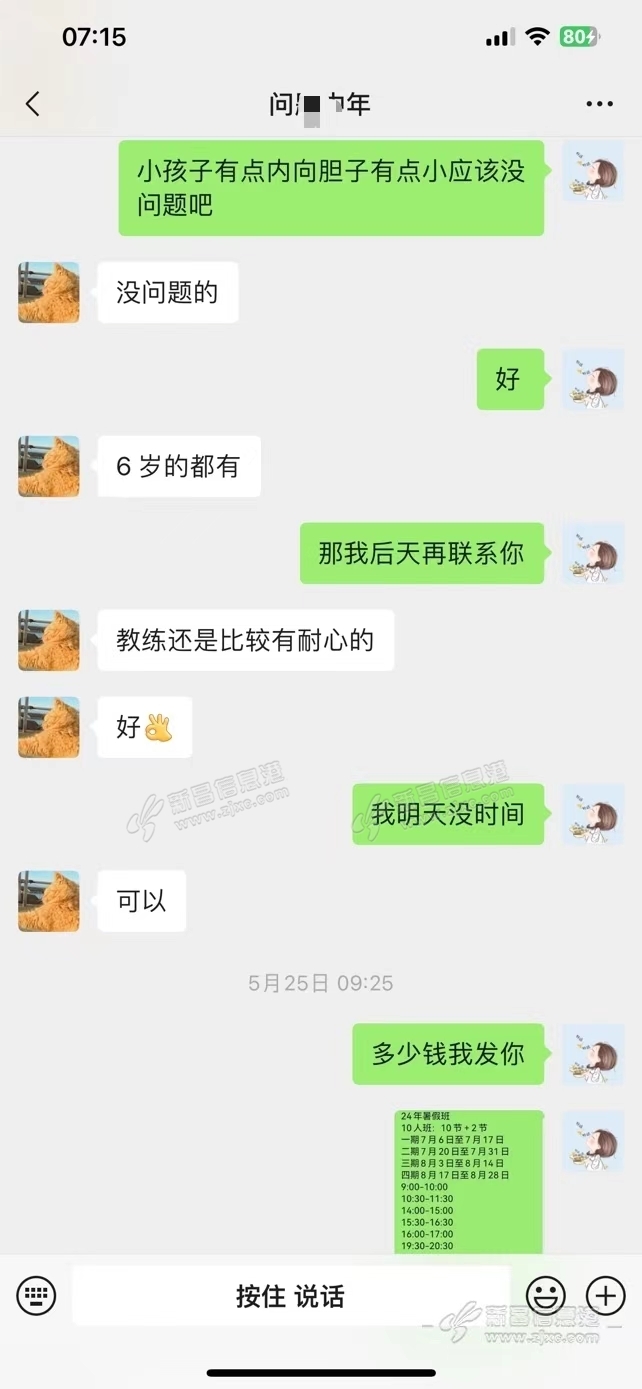Open the summer class schedule image
Screen dimensions: 642x1389
(469, 1182)
